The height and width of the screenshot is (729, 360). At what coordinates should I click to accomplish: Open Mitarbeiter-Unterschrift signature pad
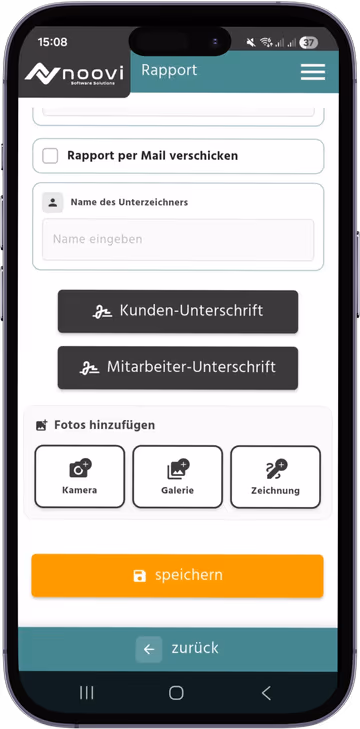178,368
